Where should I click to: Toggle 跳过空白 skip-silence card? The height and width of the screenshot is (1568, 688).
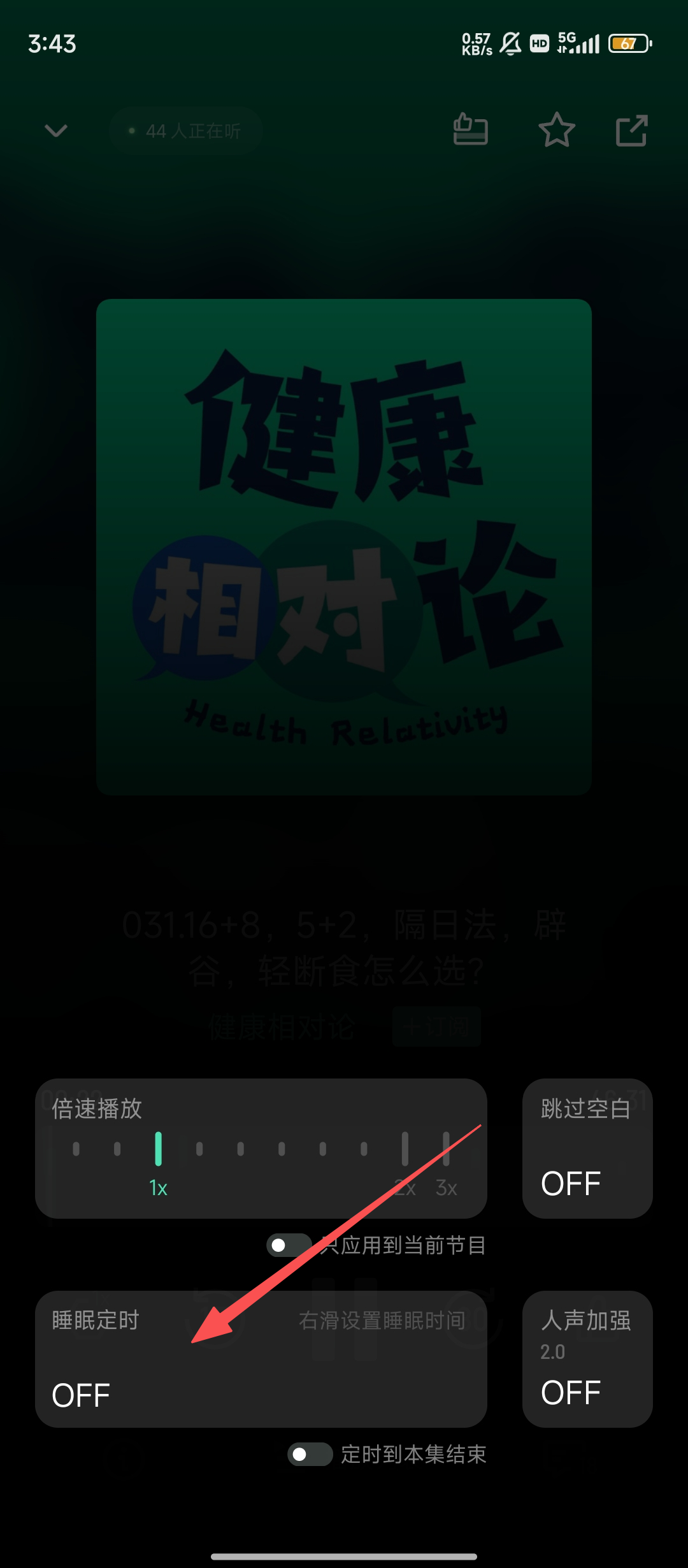[x=587, y=1149]
